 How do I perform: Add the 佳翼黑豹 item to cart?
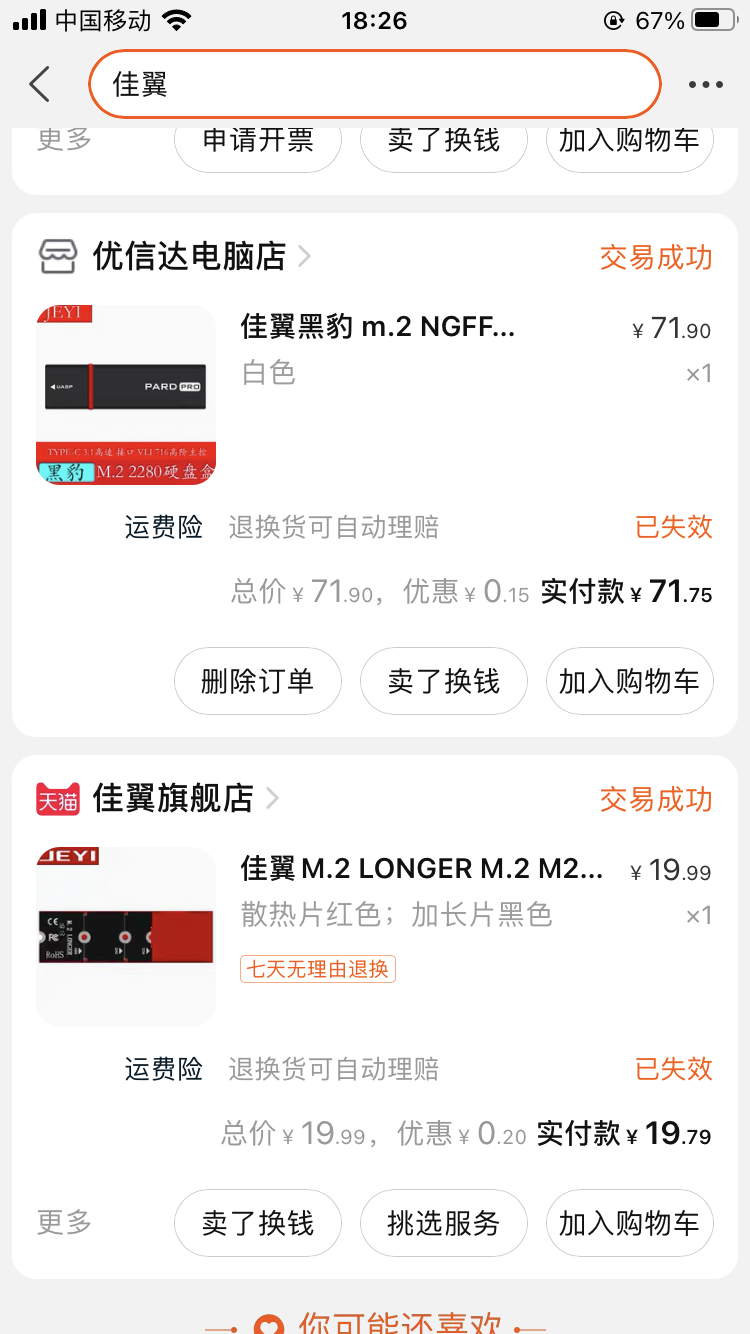(x=629, y=682)
